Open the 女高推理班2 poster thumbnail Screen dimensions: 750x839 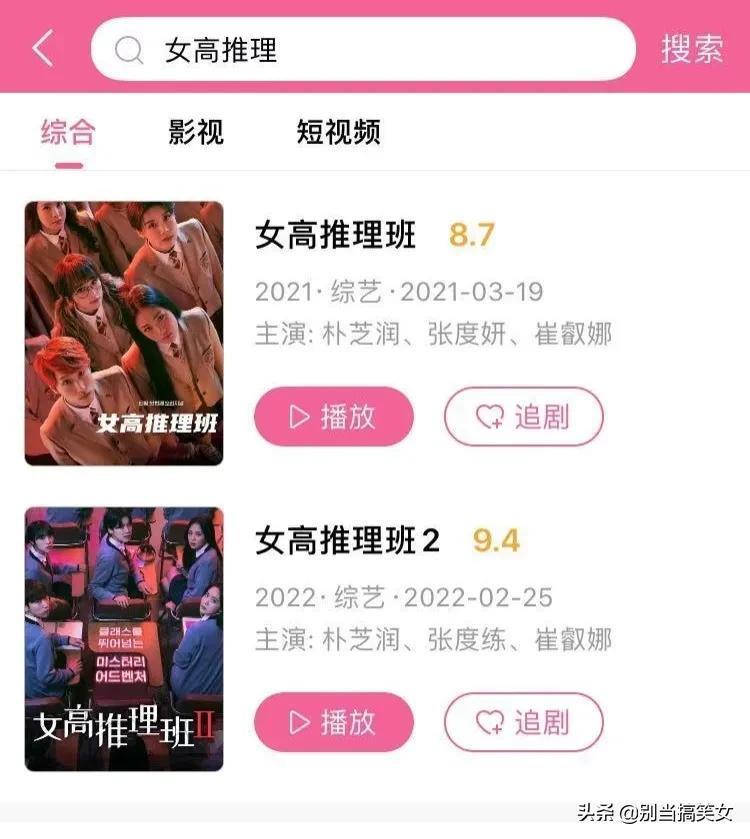click(x=124, y=639)
